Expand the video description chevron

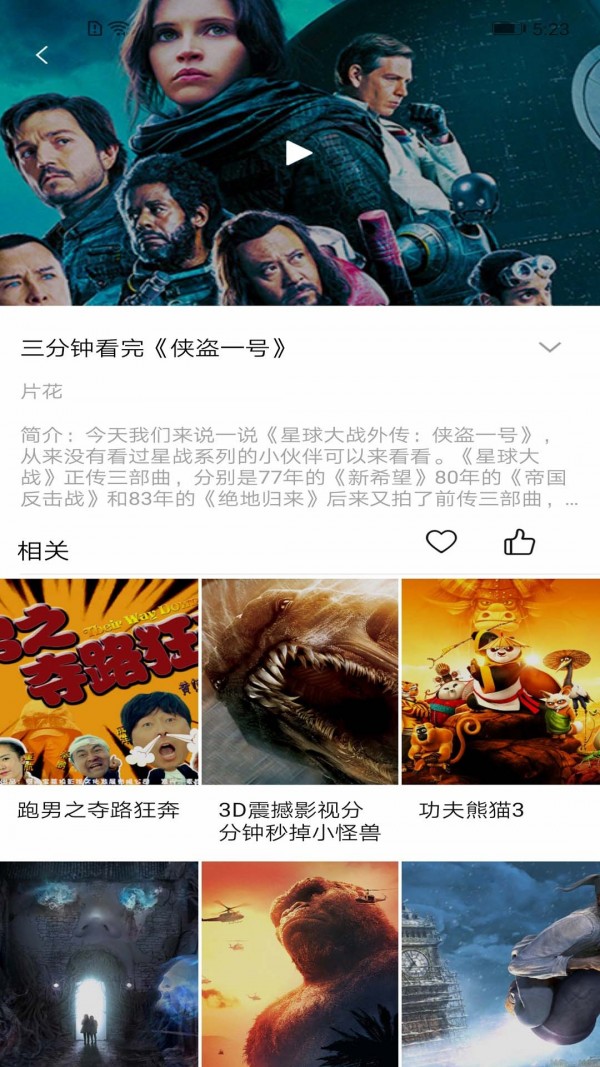pos(549,347)
